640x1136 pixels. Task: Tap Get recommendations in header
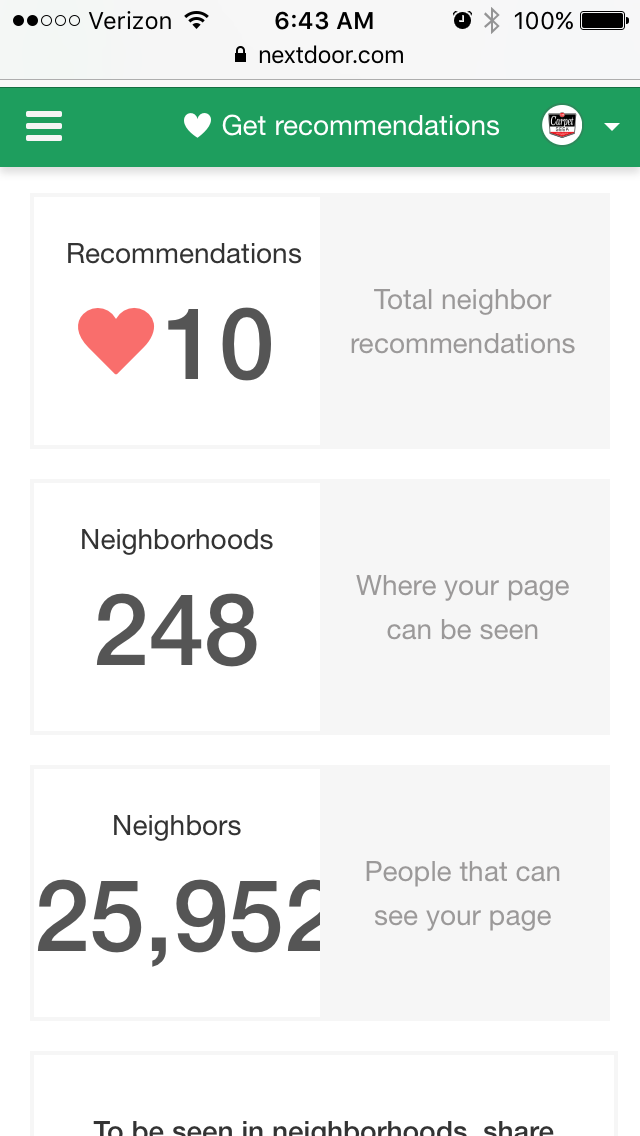click(341, 126)
